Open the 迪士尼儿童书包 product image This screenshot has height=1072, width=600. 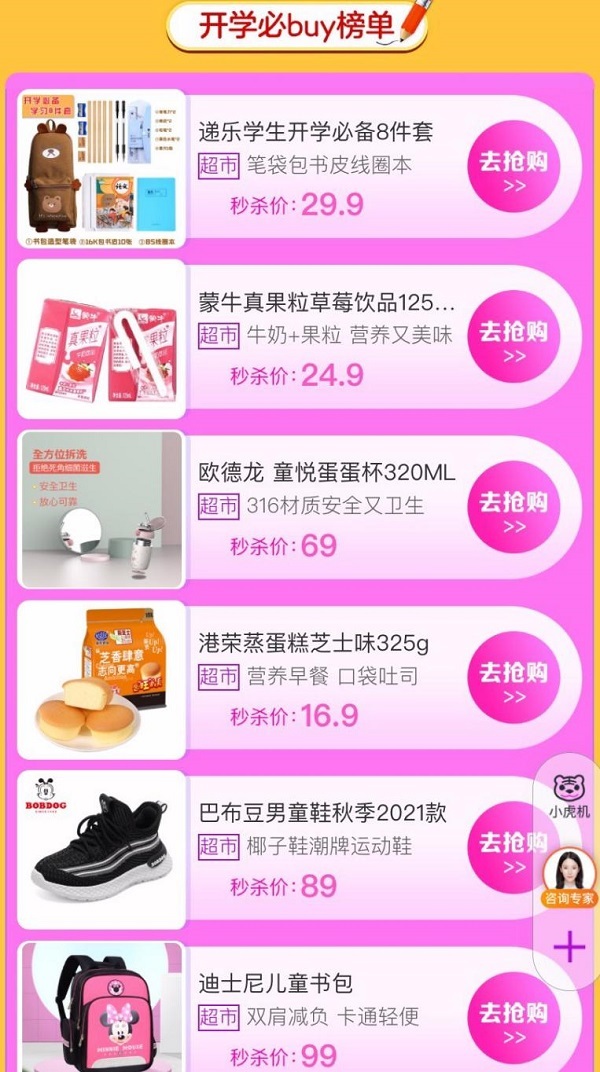[x=102, y=1008]
